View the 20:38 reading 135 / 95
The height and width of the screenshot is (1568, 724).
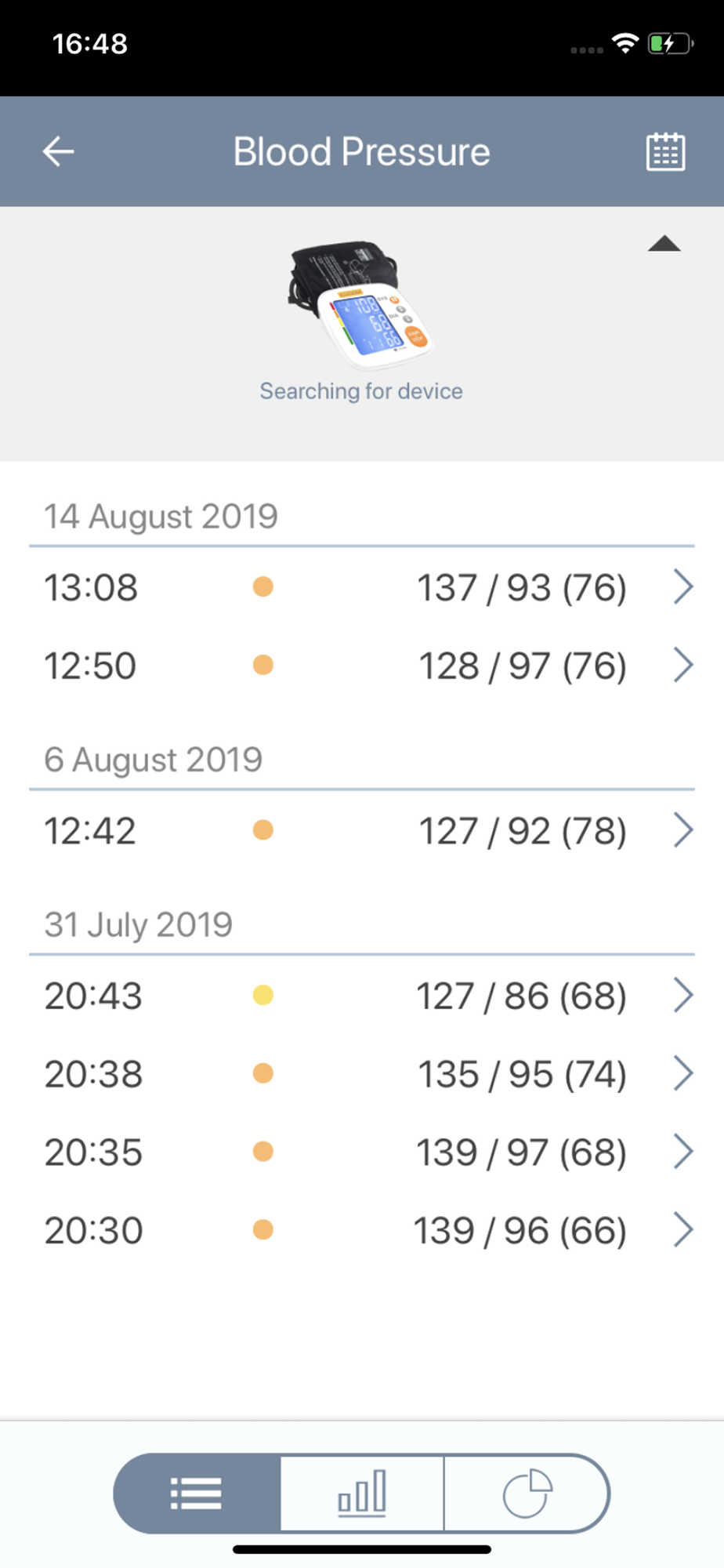pos(362,1073)
